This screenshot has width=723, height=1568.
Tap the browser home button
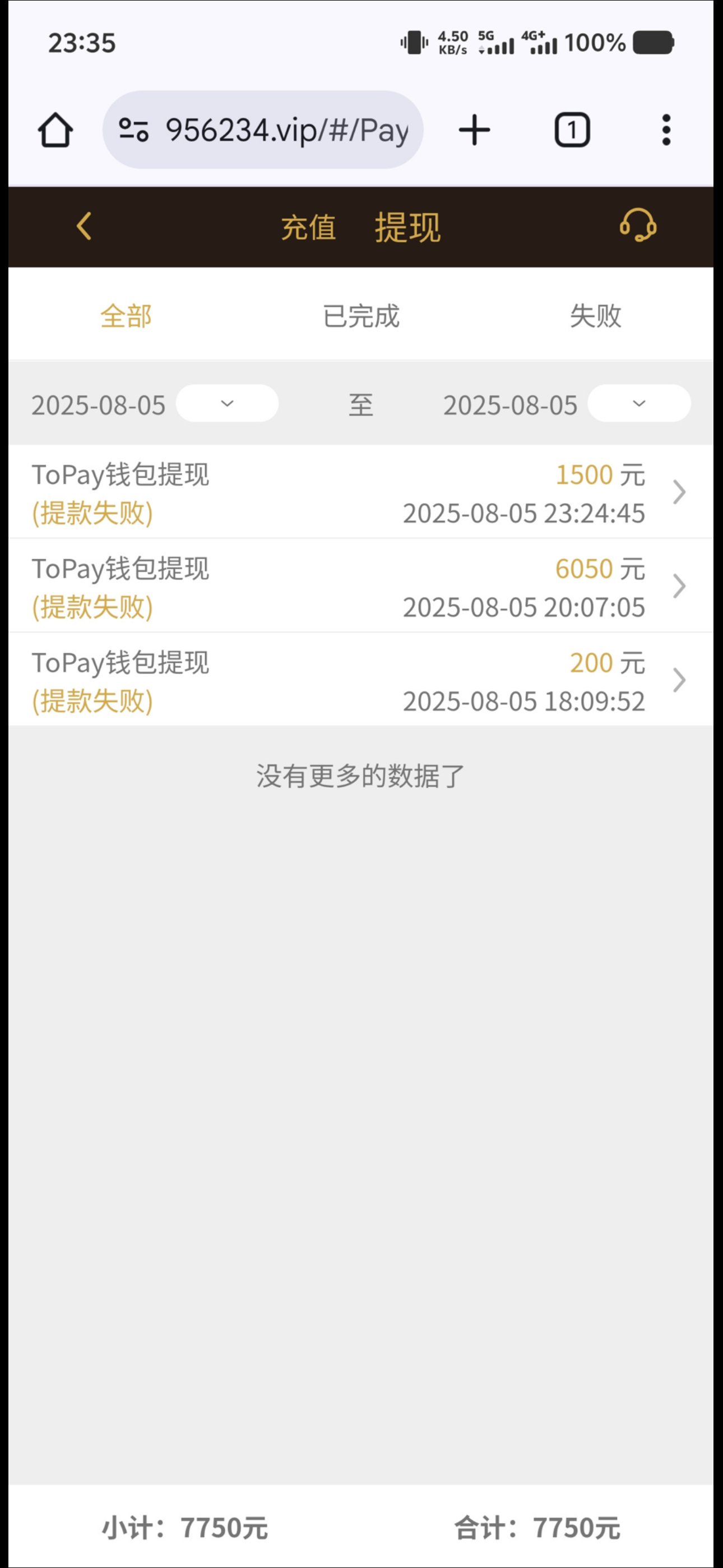point(55,130)
